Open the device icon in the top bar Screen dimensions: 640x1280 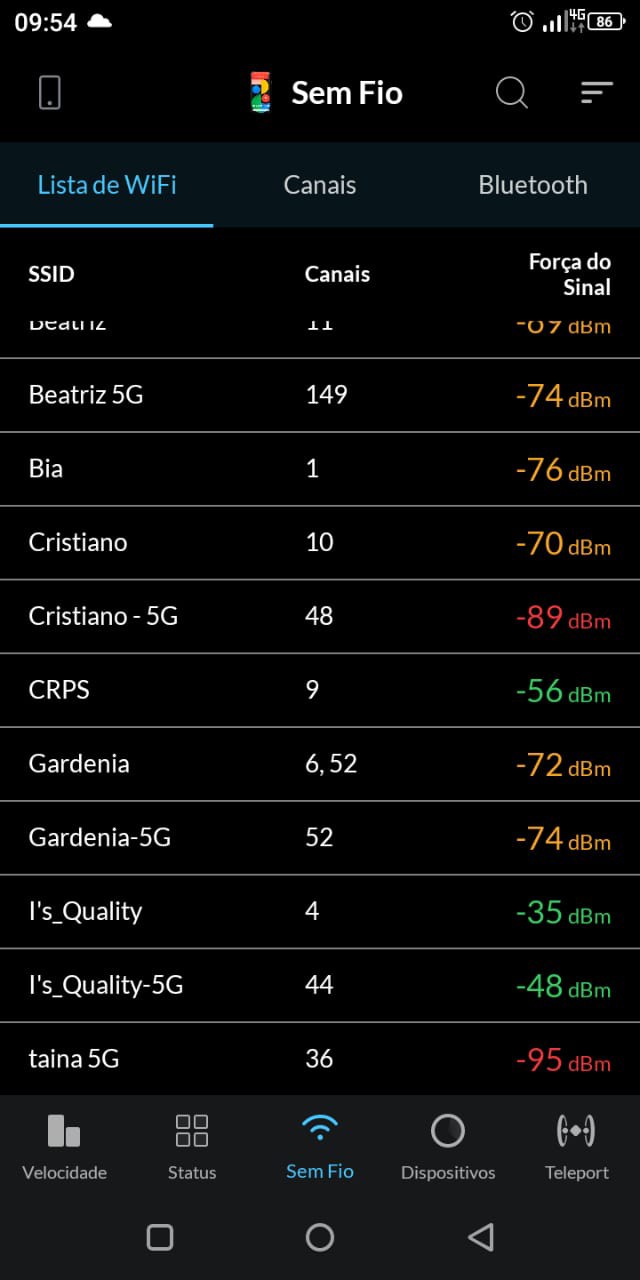(49, 92)
